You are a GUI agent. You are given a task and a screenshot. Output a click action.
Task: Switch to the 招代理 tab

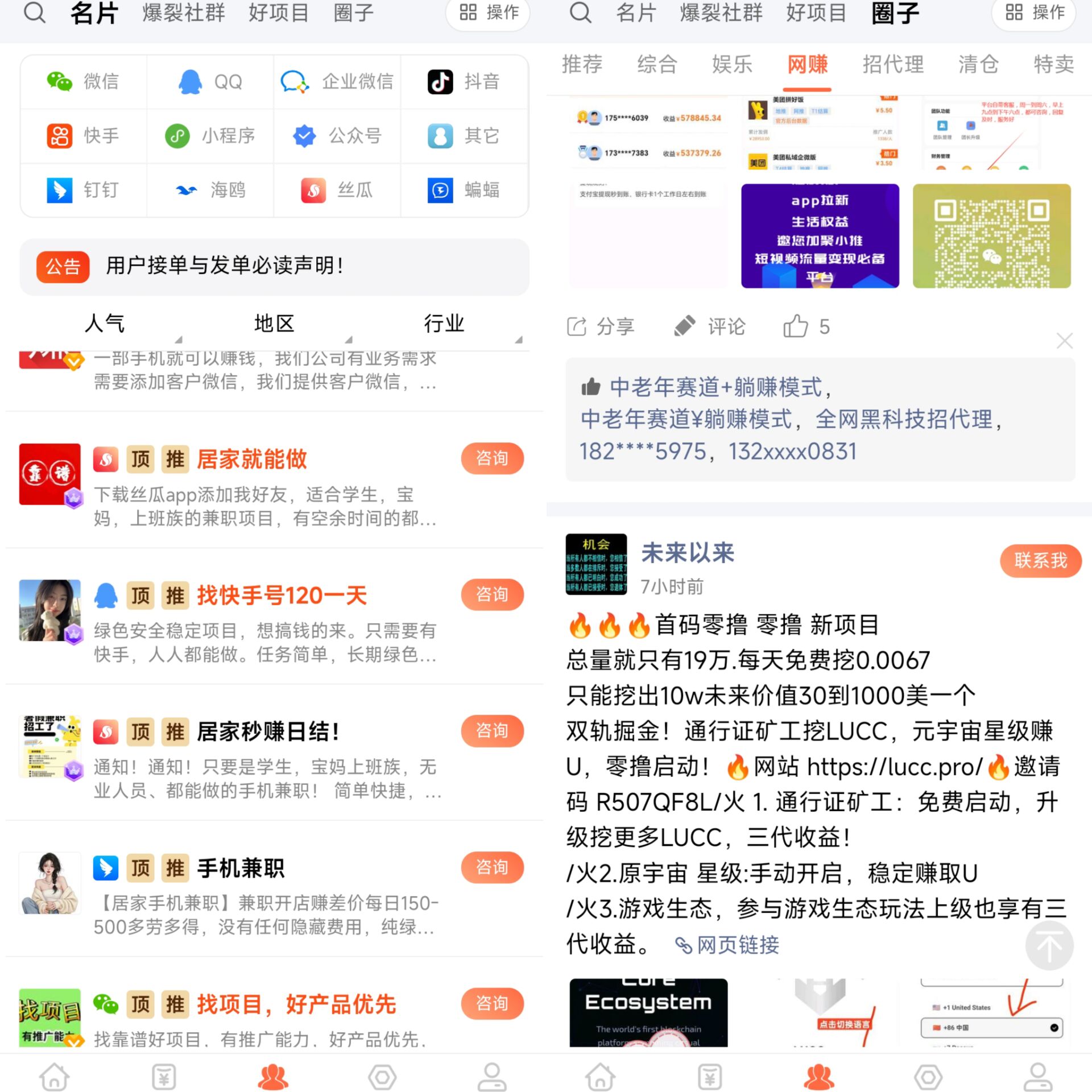892,64
